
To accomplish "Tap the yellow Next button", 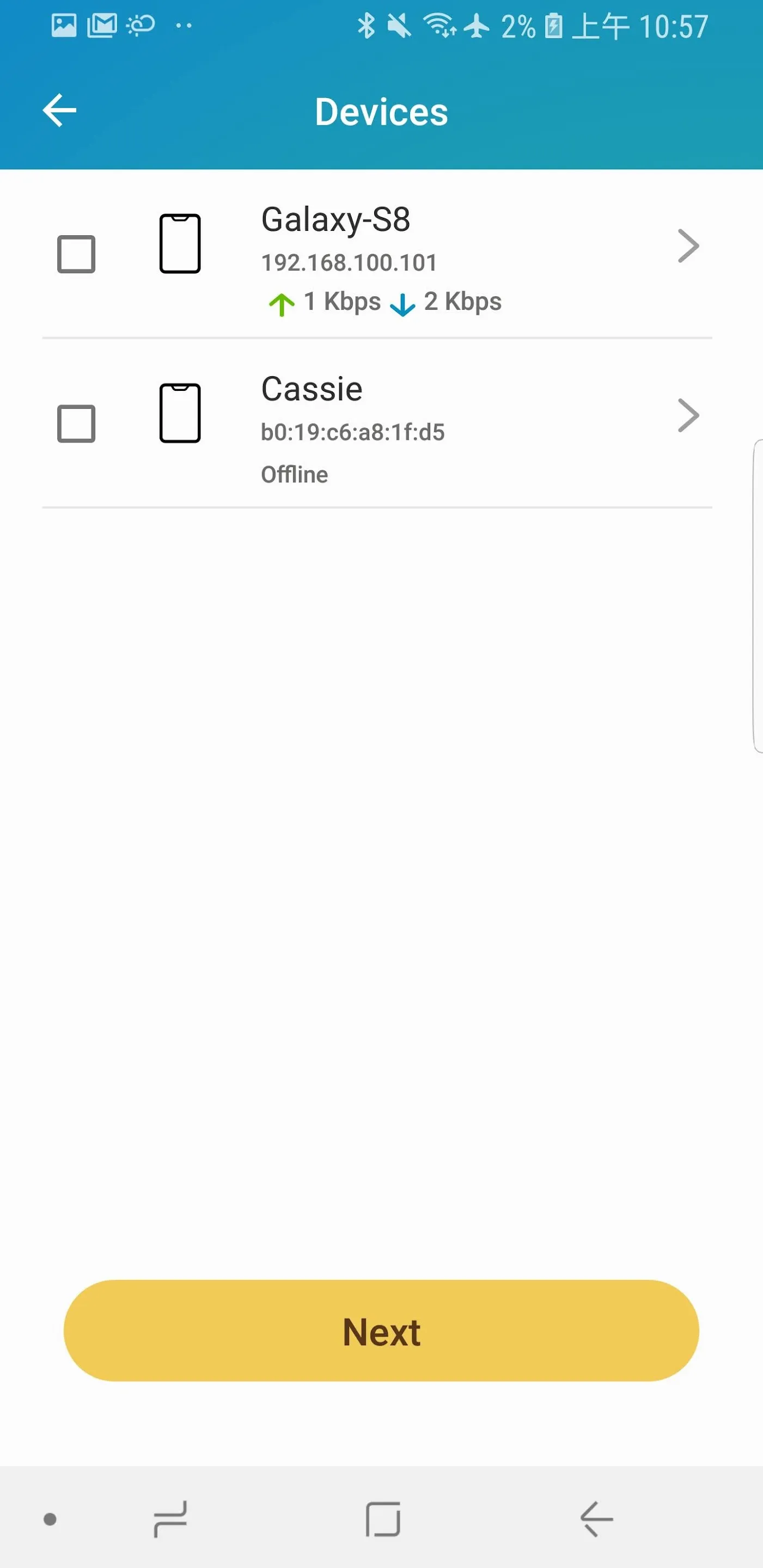I will 381,1331.
